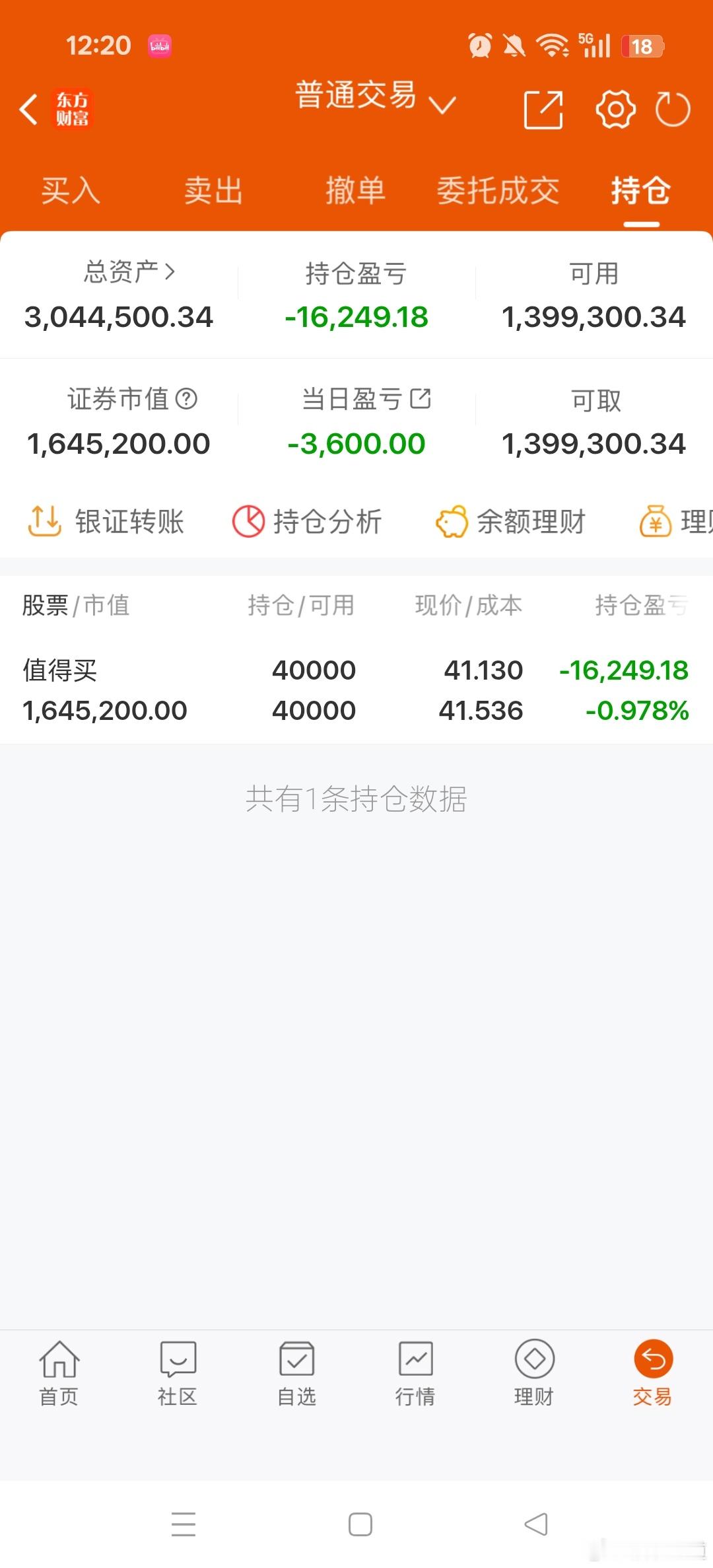Tap the share icon in header
The height and width of the screenshot is (1568, 713).
click(x=543, y=109)
